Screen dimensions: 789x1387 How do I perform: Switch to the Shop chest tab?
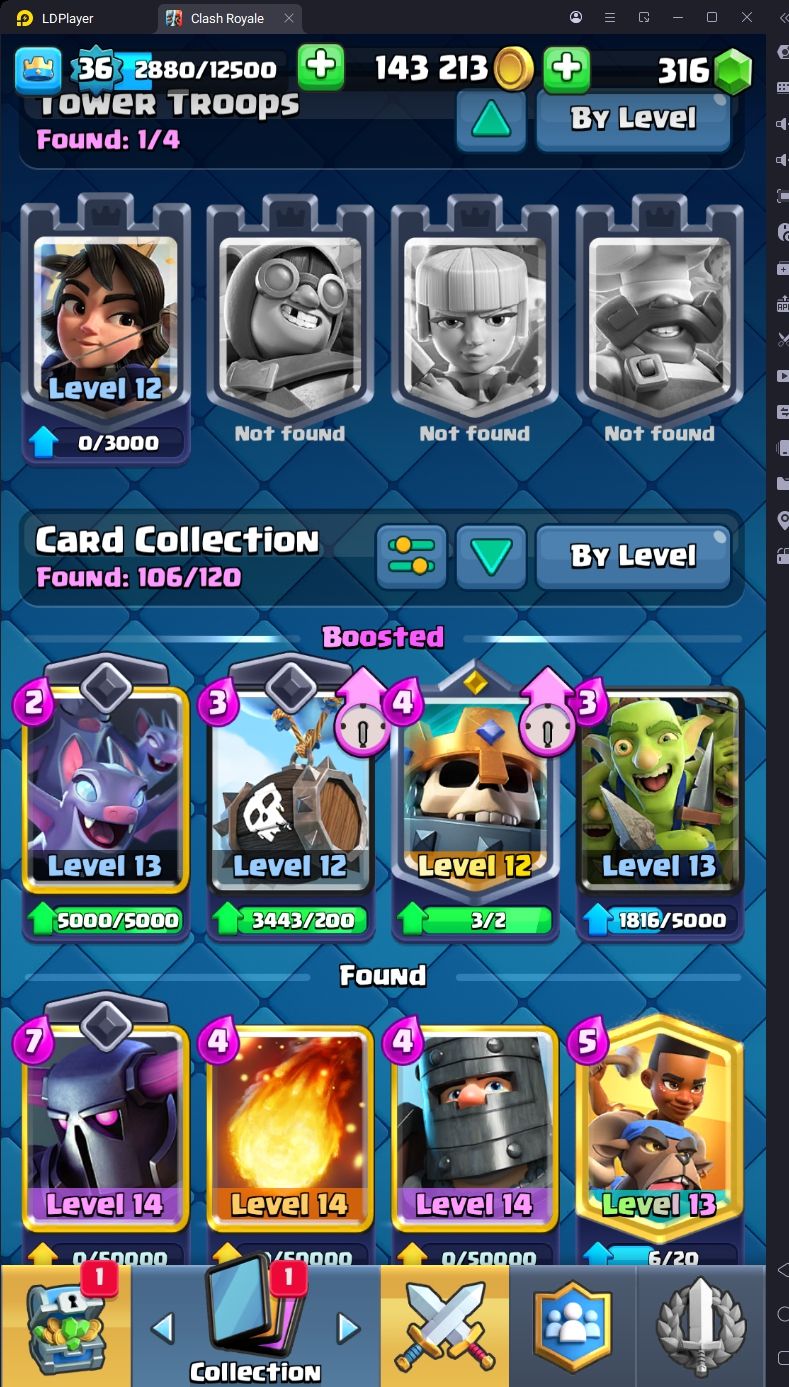pyautogui.click(x=66, y=1326)
